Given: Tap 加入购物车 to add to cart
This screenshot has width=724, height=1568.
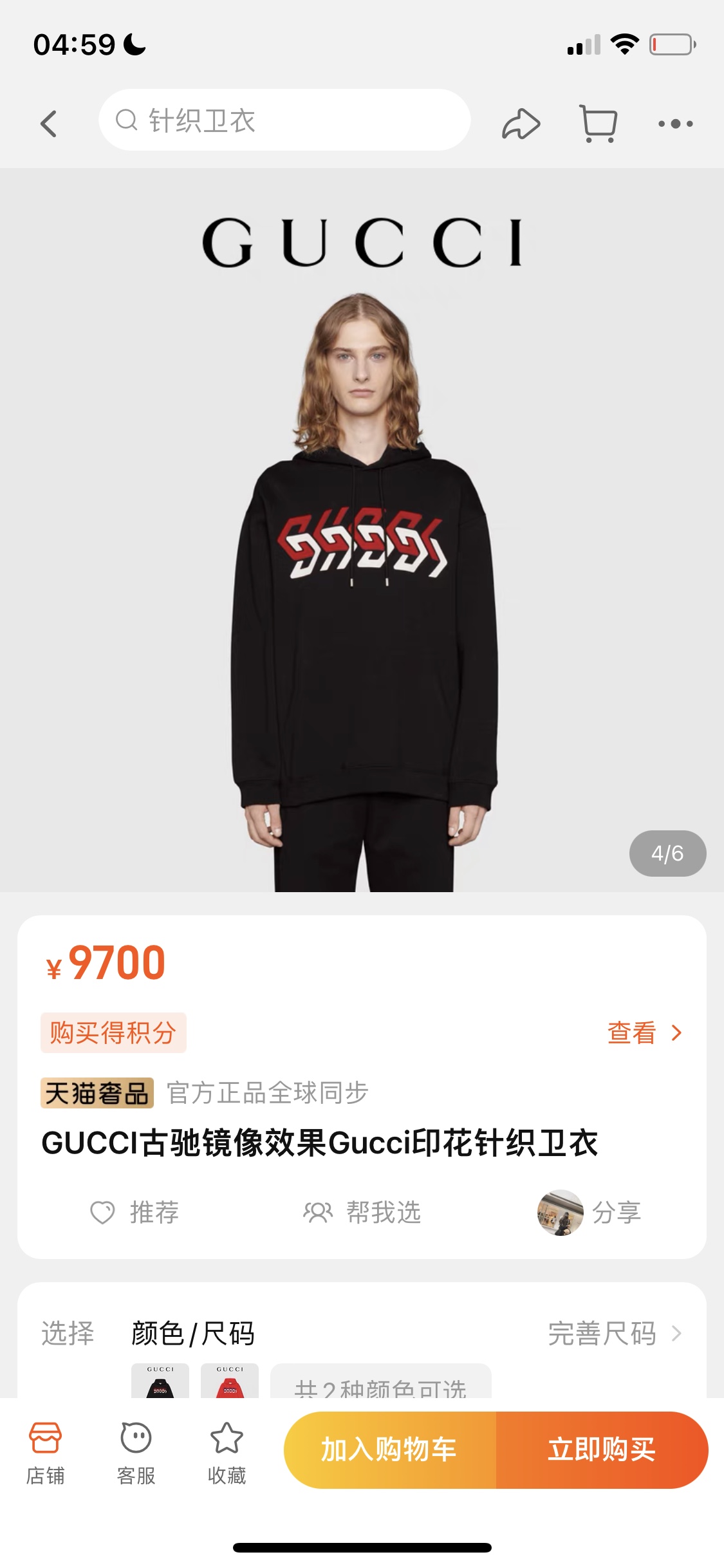Looking at the screenshot, I should (389, 1450).
